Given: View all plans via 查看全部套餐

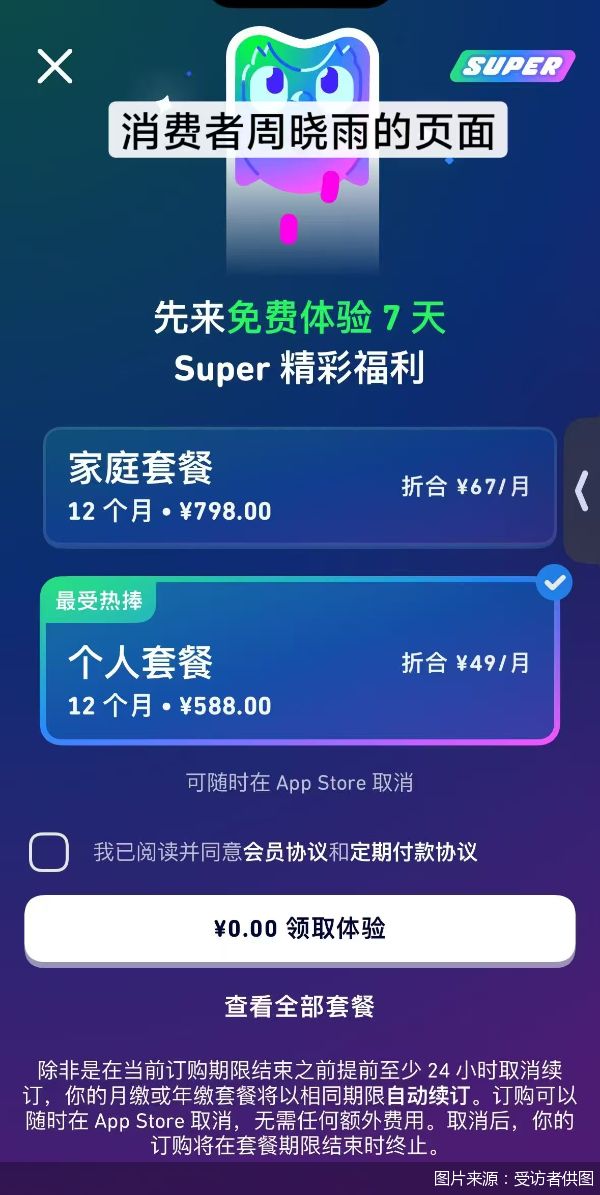Looking at the screenshot, I should coord(299,1006).
